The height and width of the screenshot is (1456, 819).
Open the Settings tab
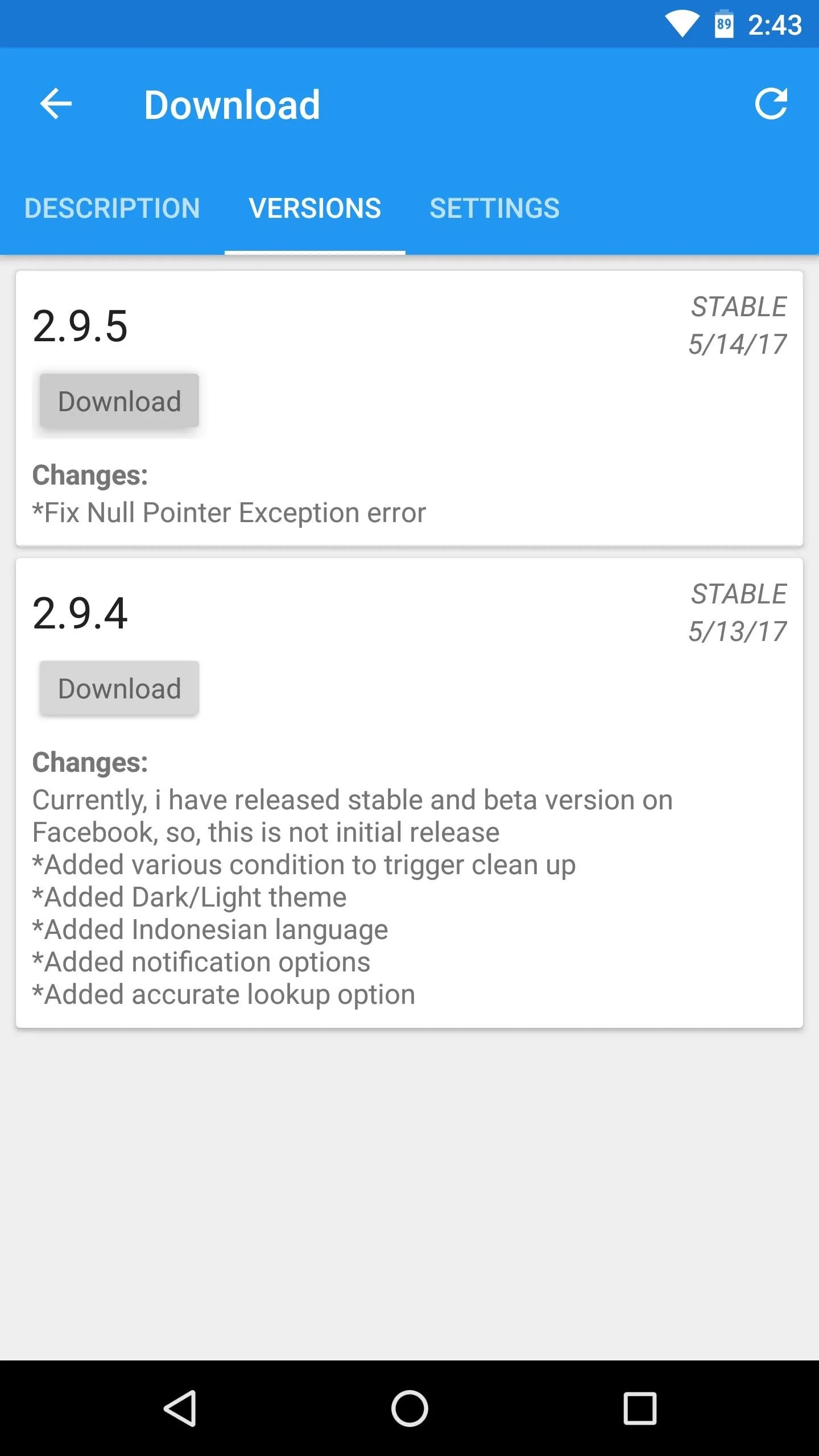495,208
